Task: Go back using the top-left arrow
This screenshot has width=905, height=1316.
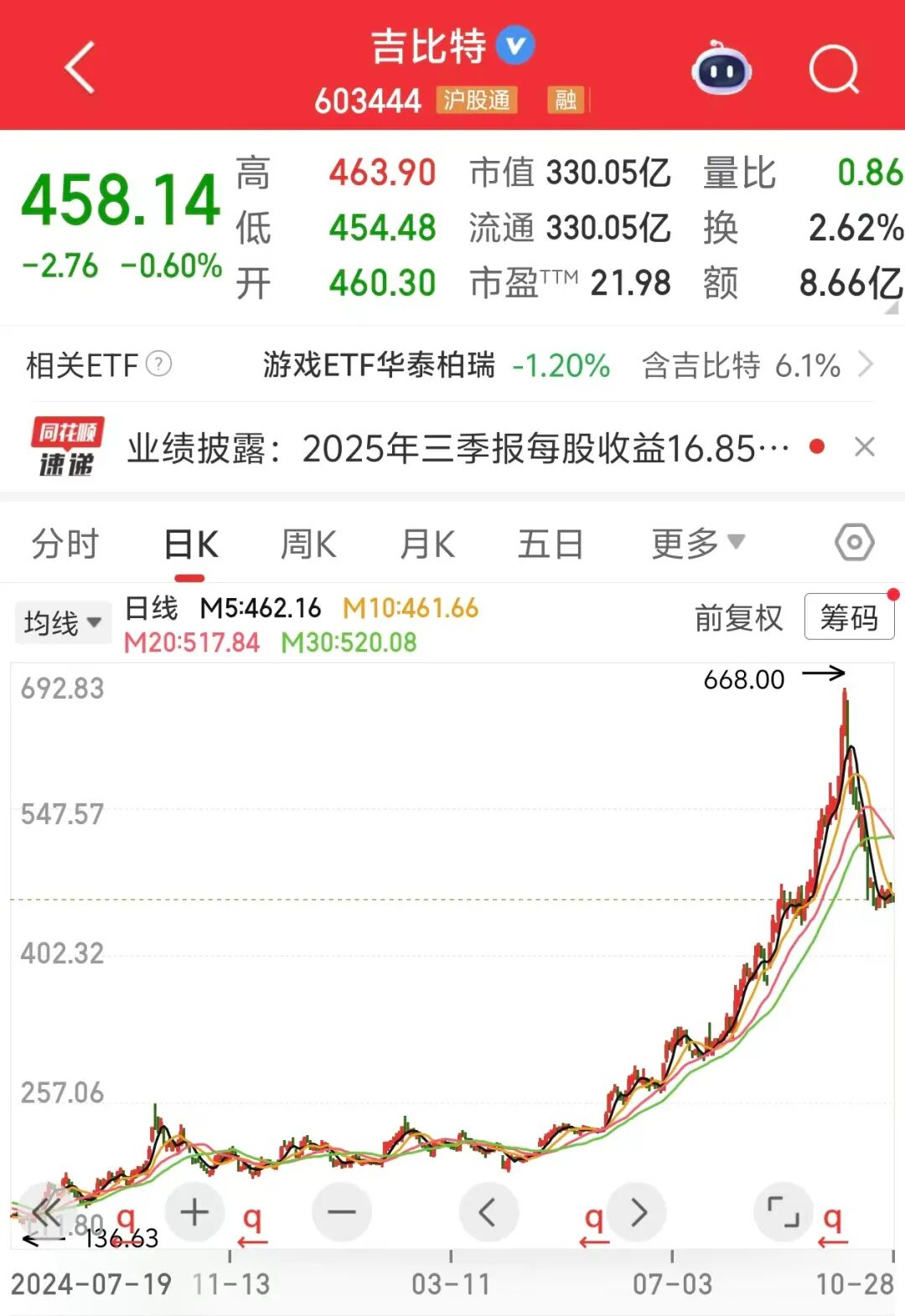Action: (x=80, y=67)
